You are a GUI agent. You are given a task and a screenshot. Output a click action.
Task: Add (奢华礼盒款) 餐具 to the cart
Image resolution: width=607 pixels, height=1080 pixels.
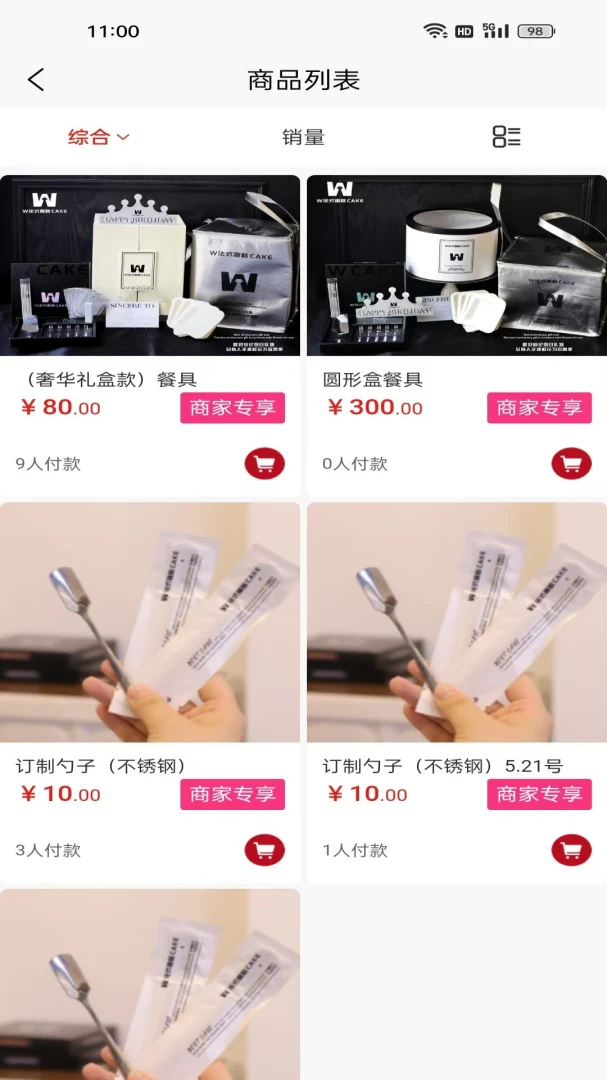point(265,464)
